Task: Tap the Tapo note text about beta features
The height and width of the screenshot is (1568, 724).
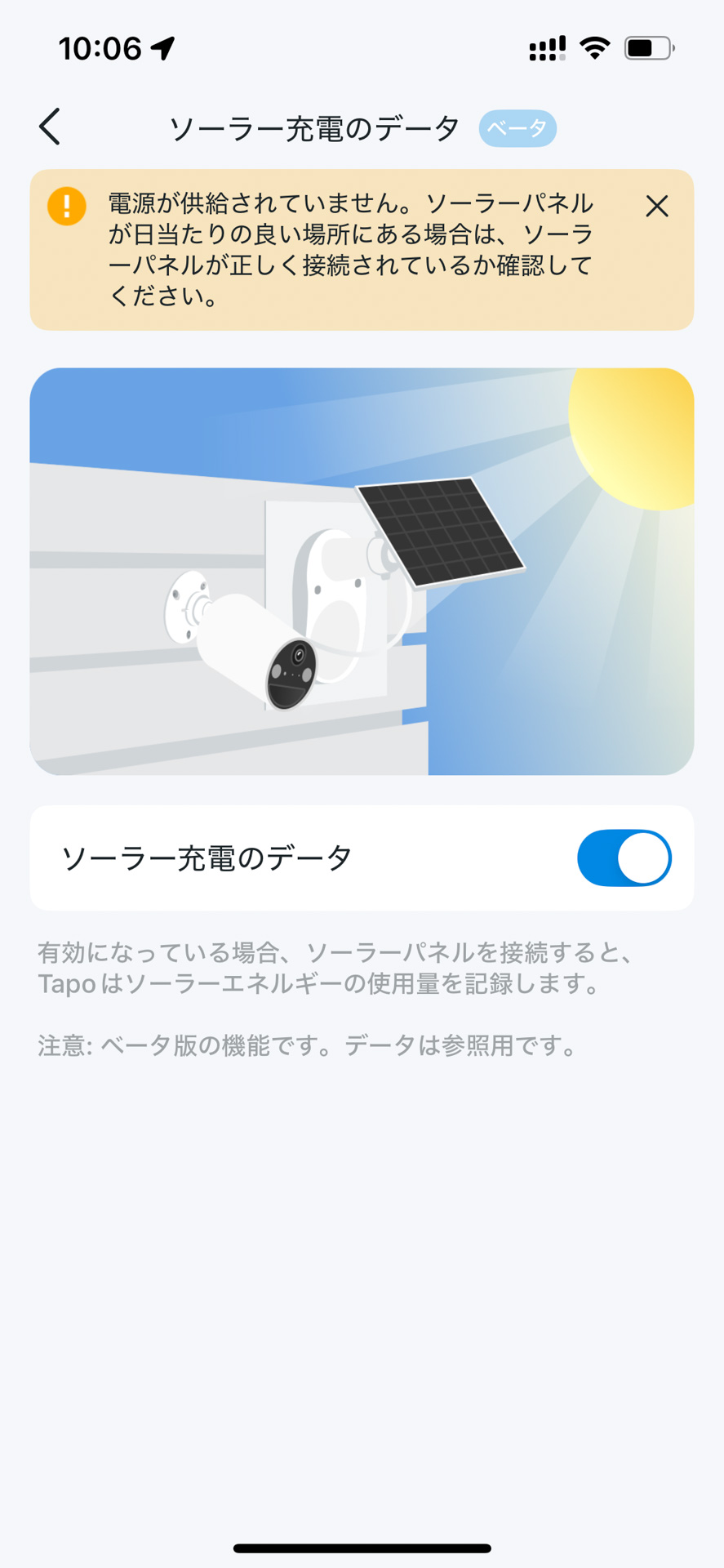Action: pos(304,1046)
